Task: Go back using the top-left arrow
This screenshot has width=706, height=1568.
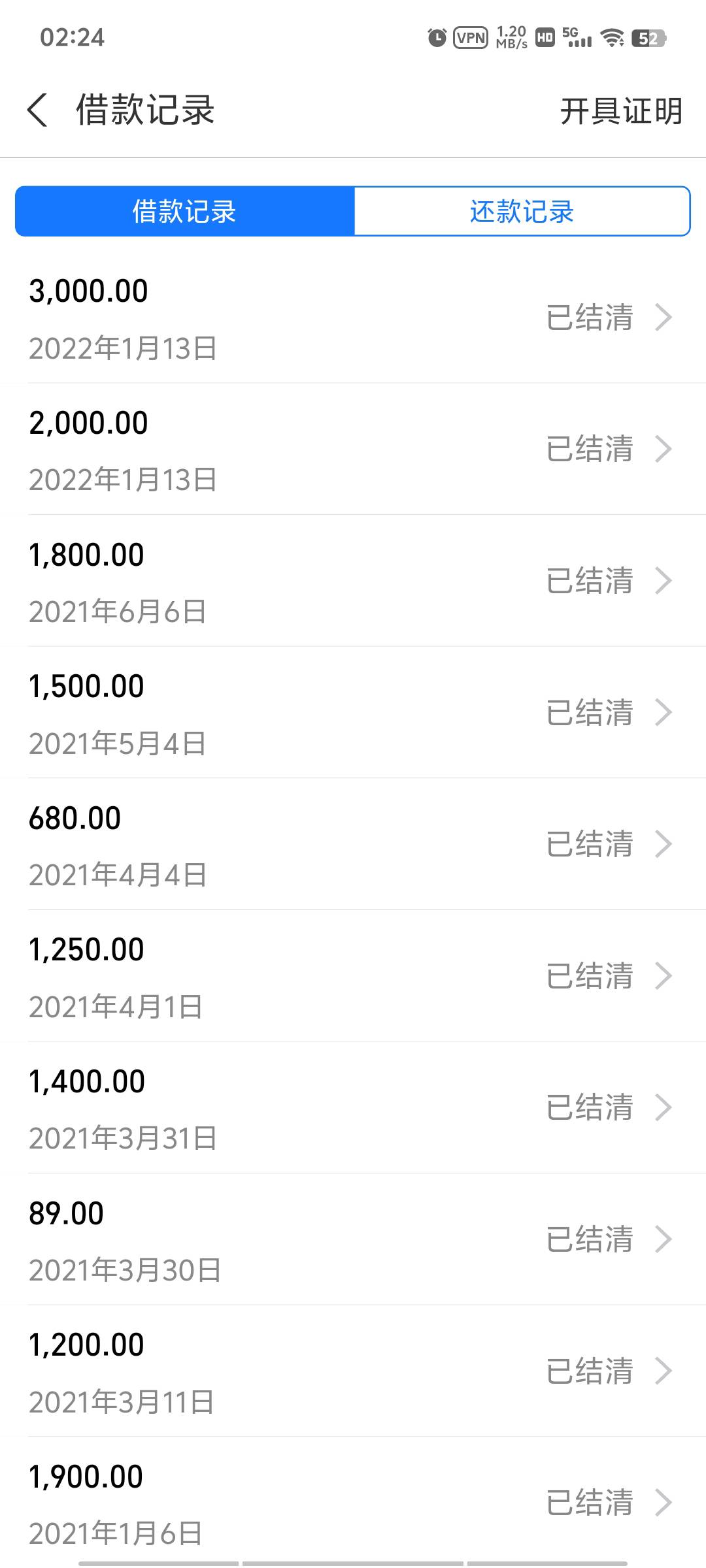Action: click(37, 110)
